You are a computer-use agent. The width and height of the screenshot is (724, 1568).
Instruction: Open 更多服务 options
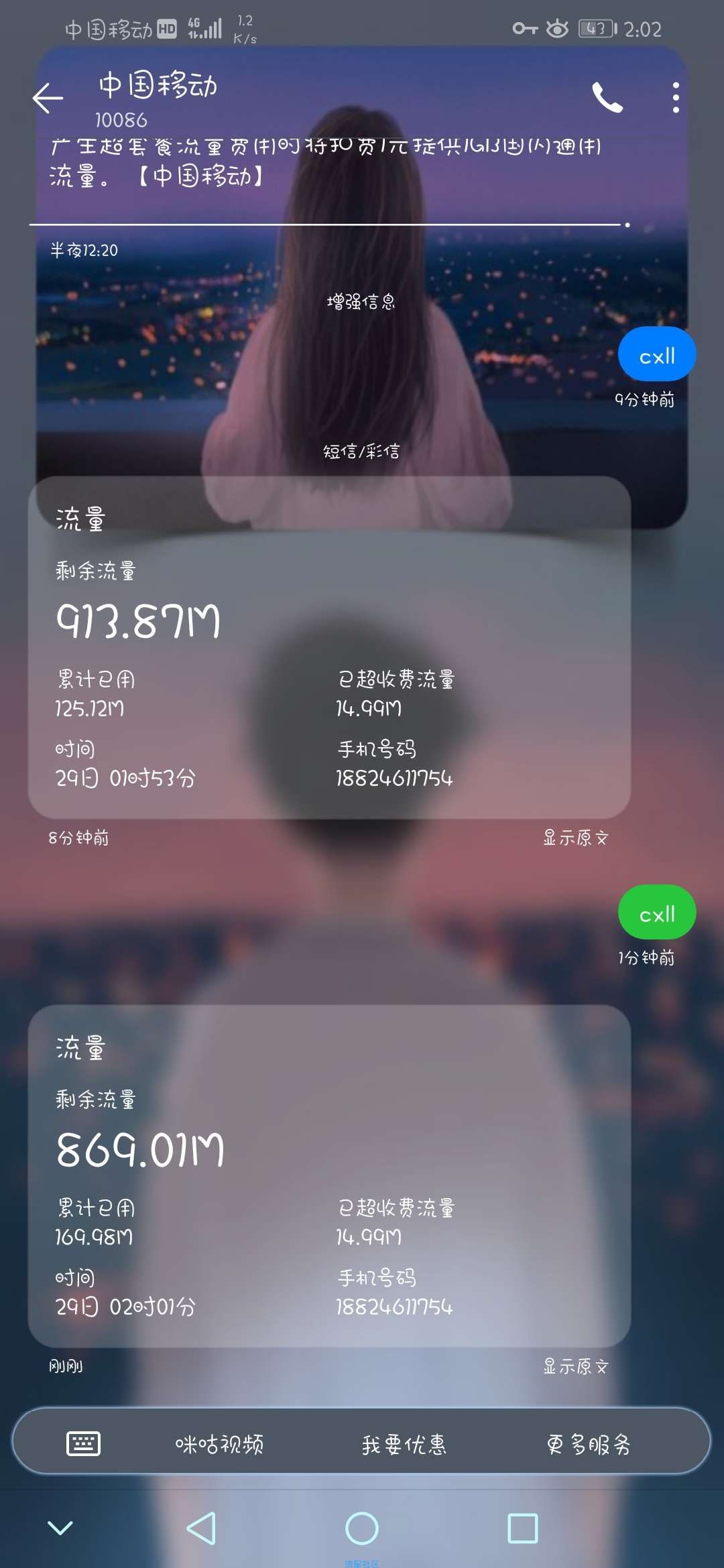pyautogui.click(x=589, y=1444)
